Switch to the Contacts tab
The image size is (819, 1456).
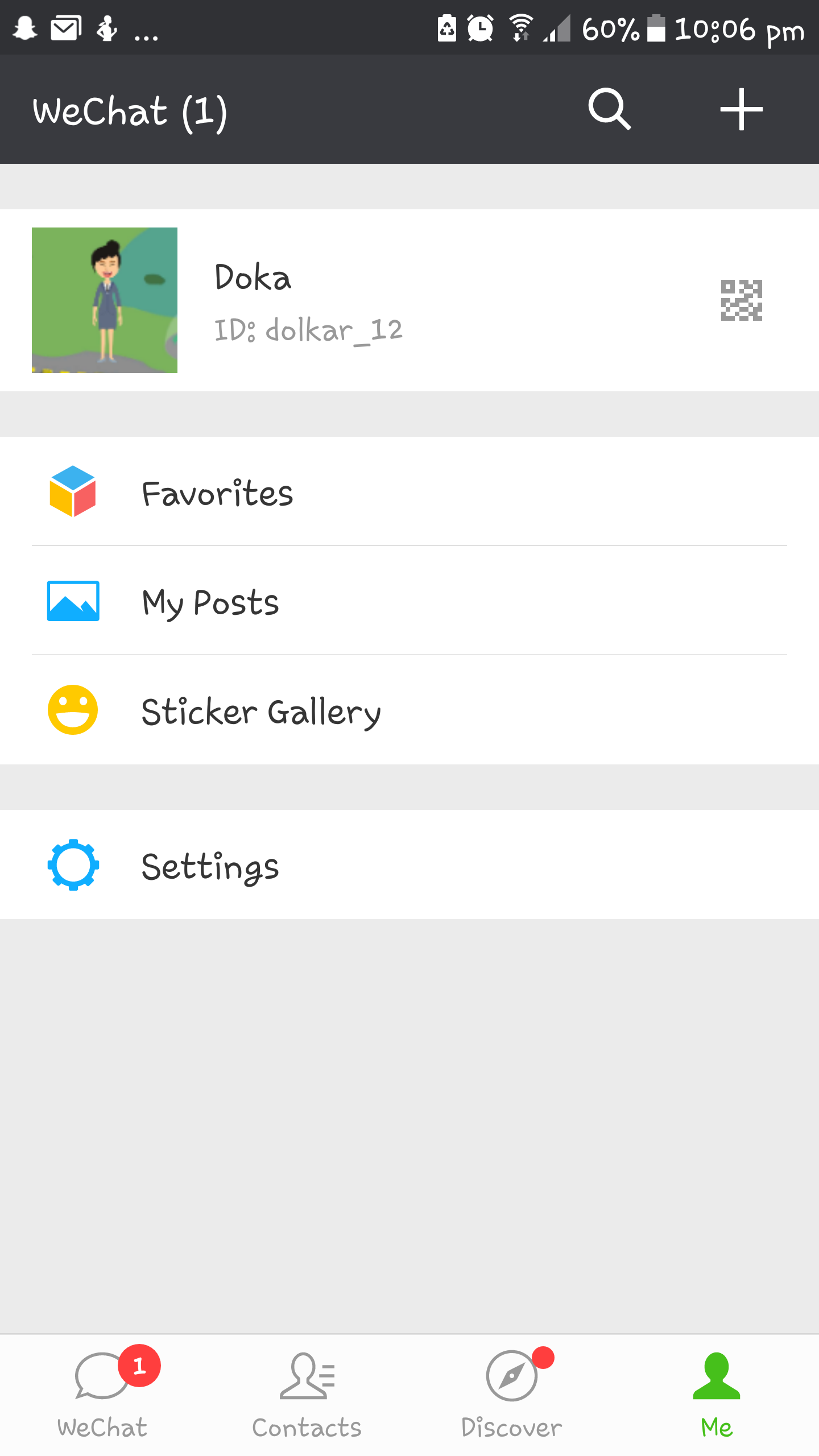[x=307, y=1395]
